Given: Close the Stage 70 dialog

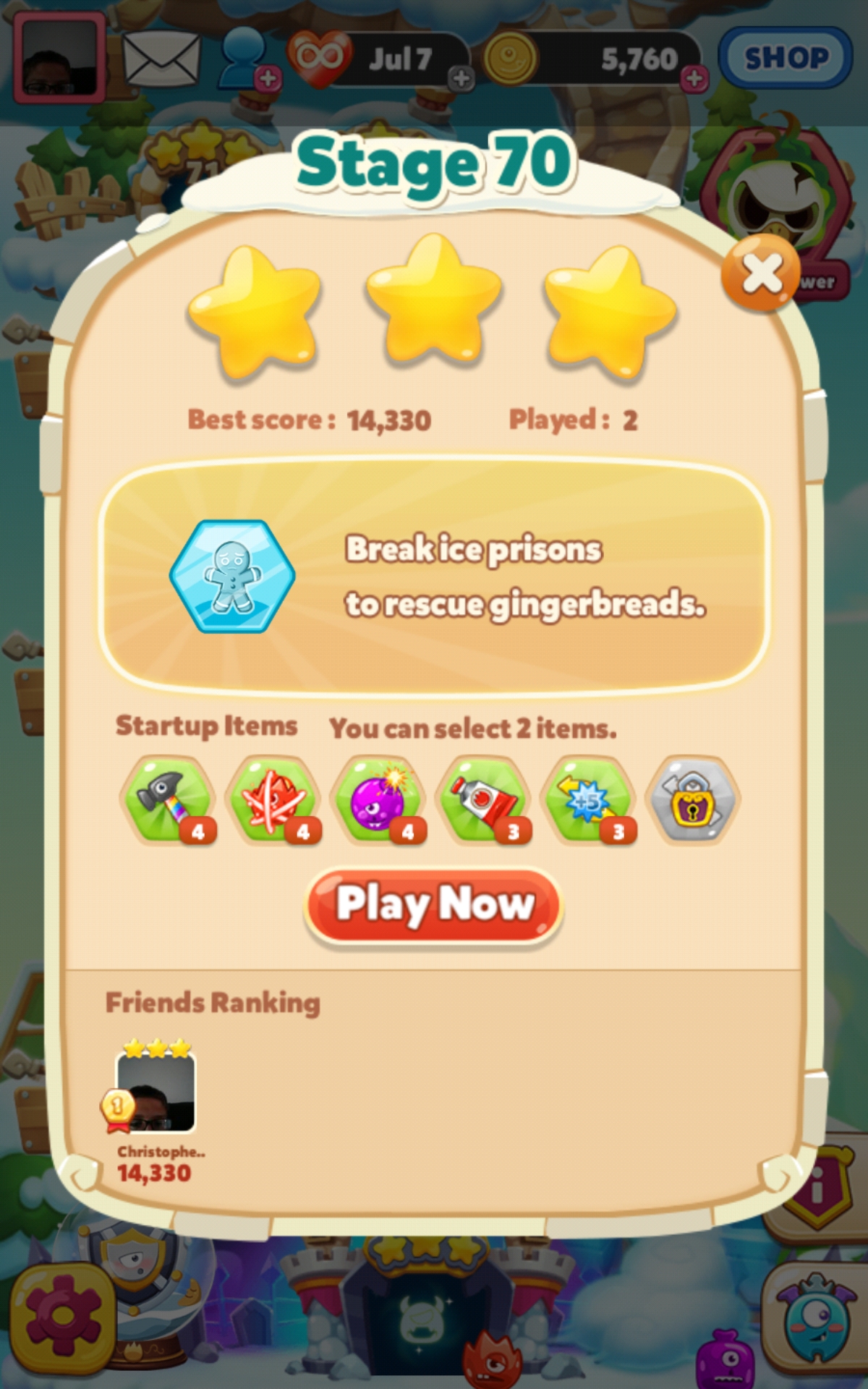Looking at the screenshot, I should pyautogui.click(x=760, y=273).
